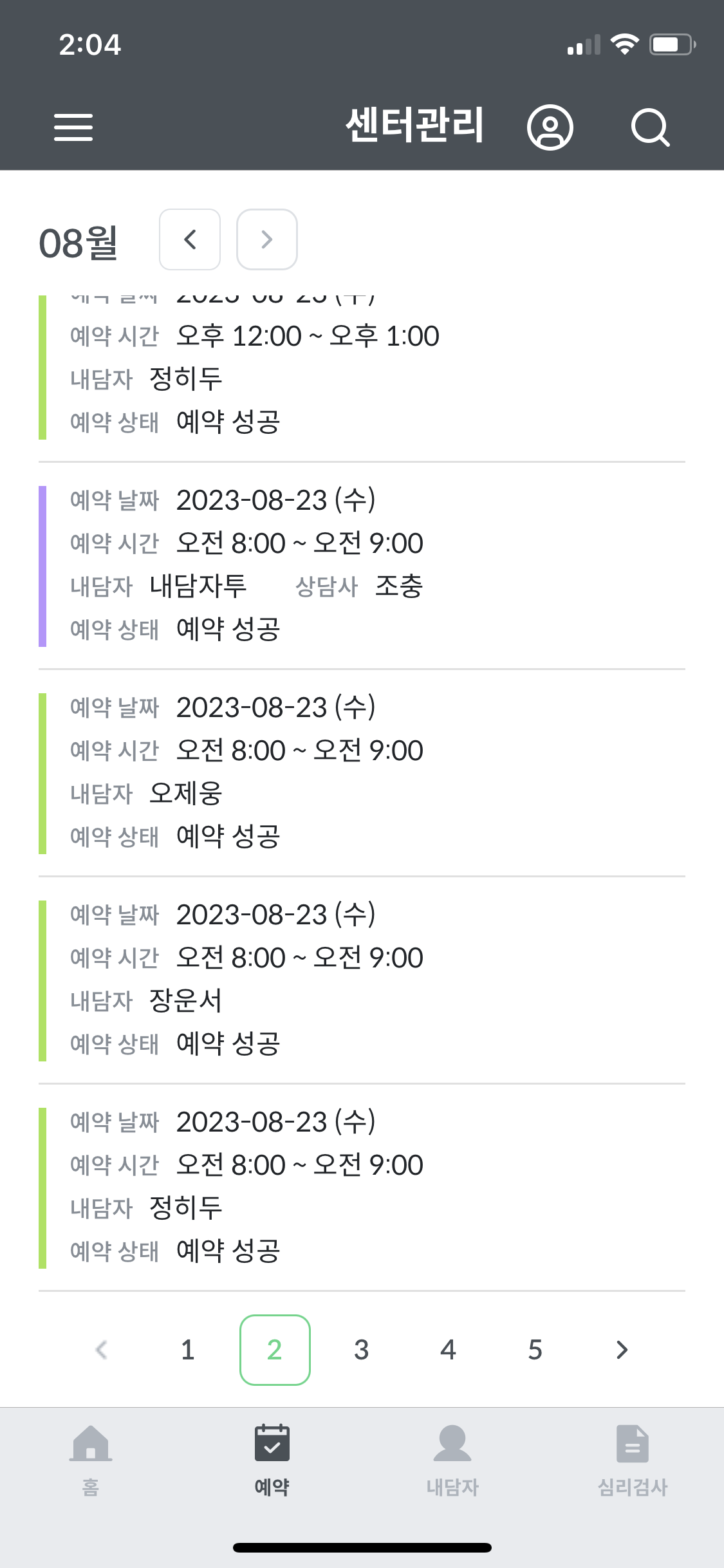The width and height of the screenshot is (724, 1568).
Task: Open the hamburger drawer menu
Action: click(x=73, y=127)
